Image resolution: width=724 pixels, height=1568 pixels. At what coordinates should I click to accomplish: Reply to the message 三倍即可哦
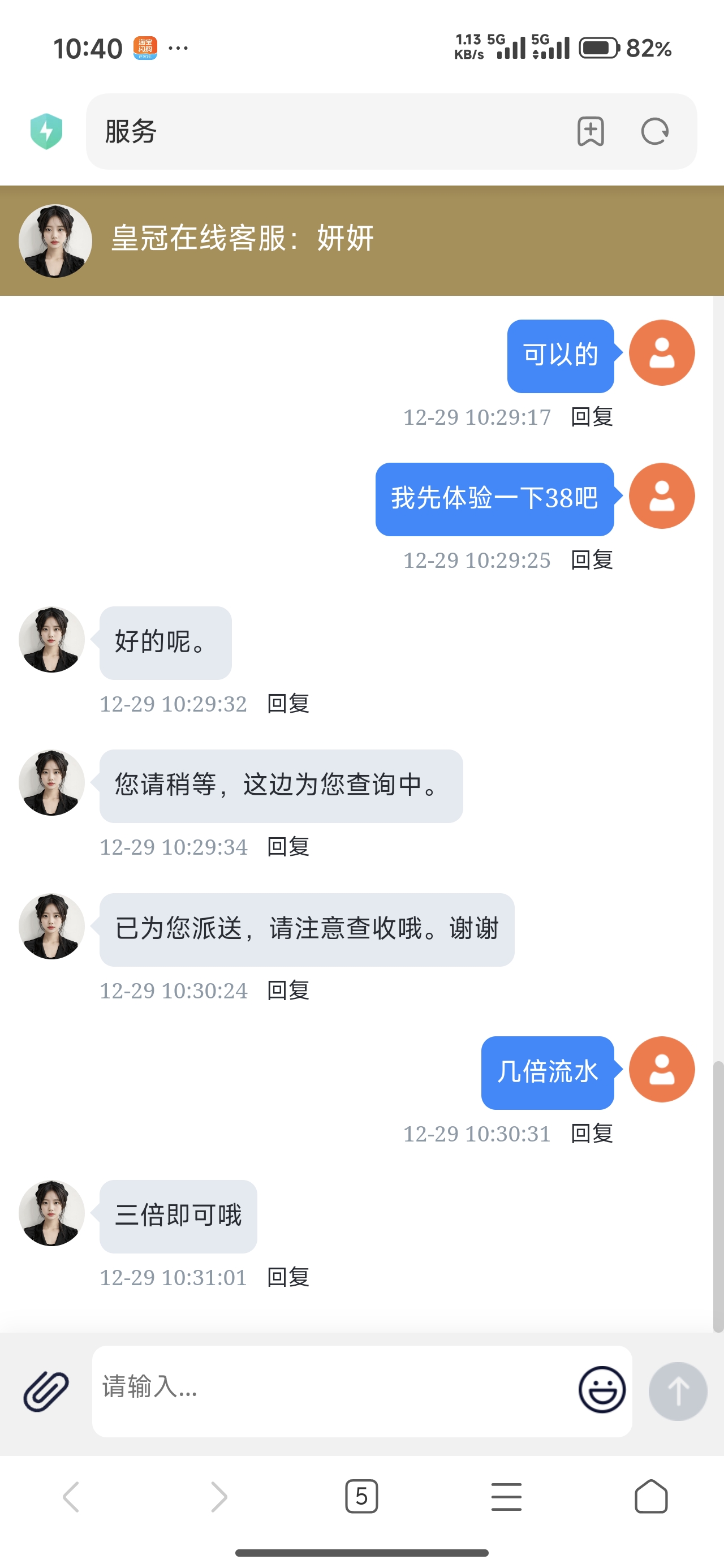[x=288, y=1277]
